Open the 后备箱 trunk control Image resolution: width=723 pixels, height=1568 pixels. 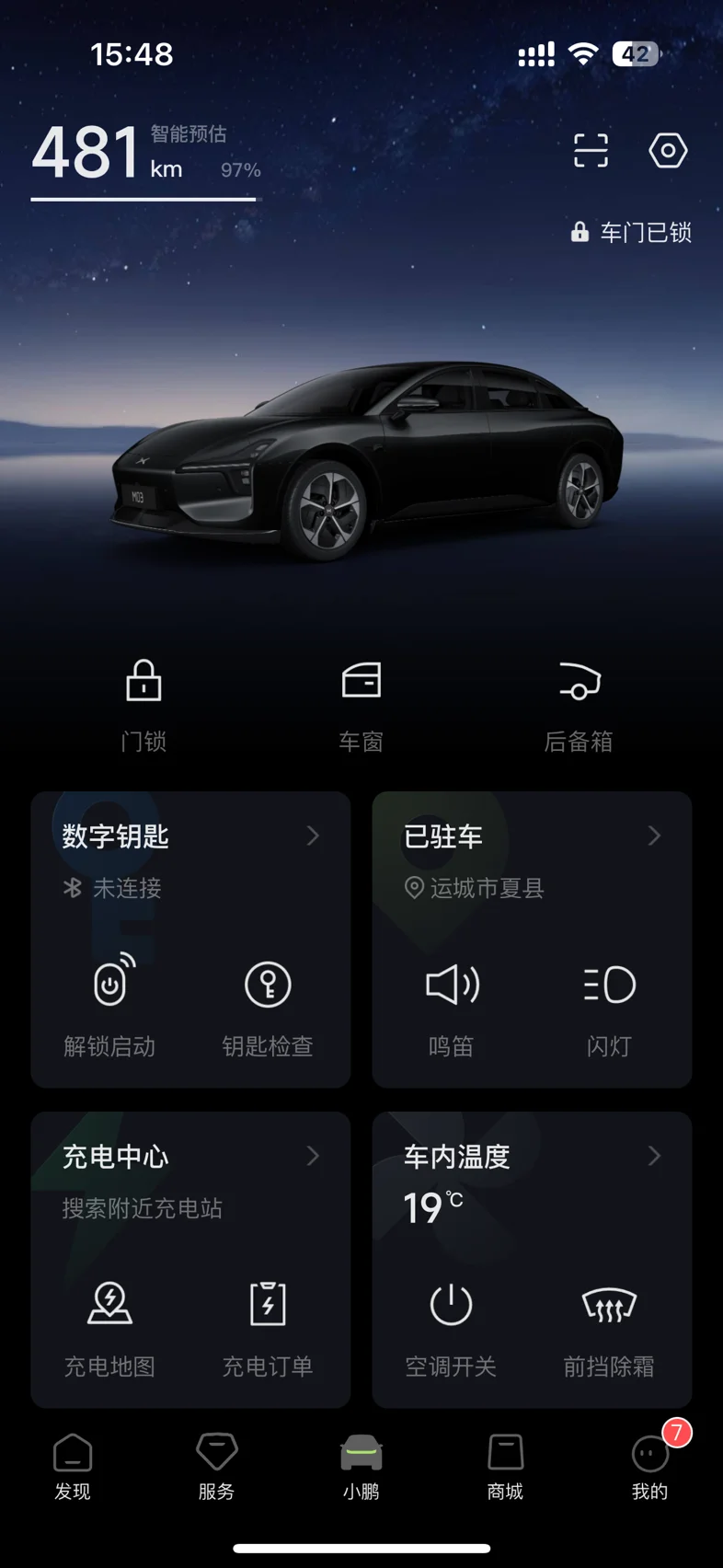click(x=579, y=706)
